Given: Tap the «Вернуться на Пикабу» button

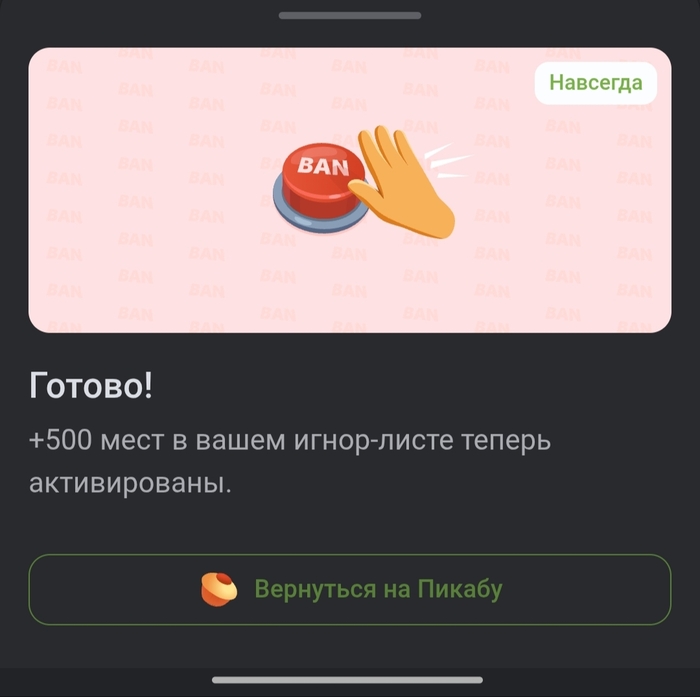Looking at the screenshot, I should tap(350, 589).
